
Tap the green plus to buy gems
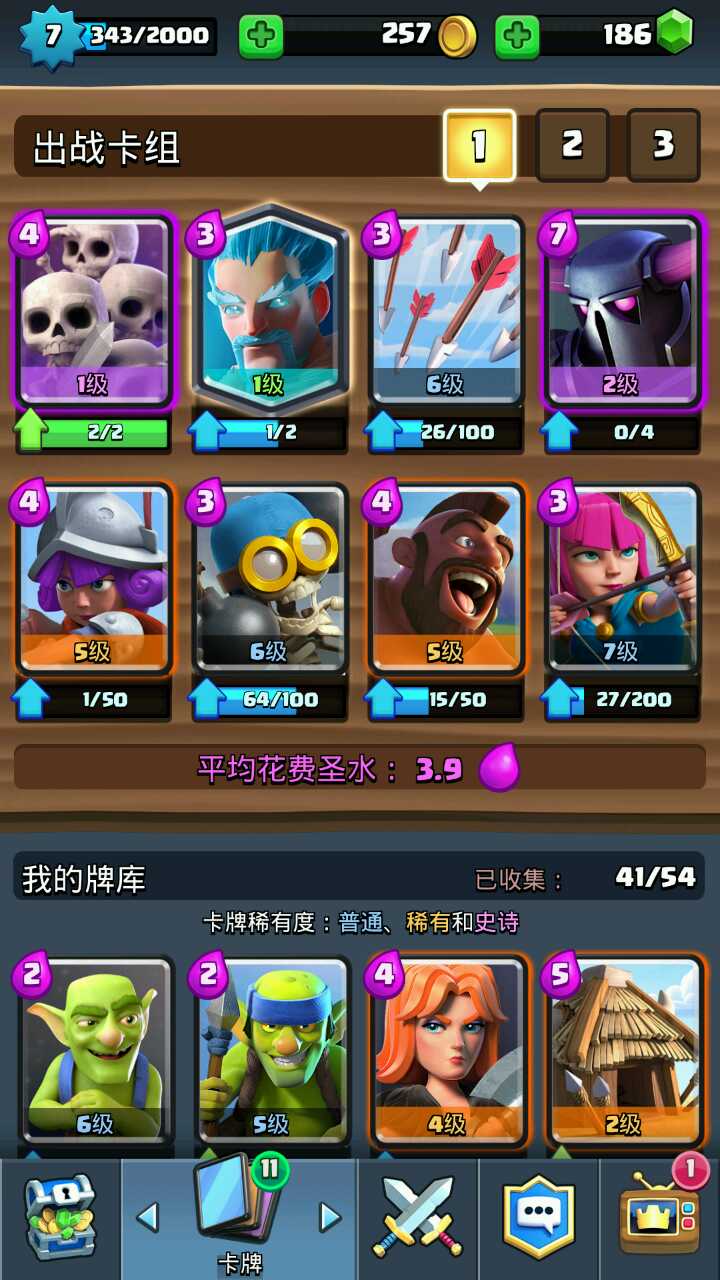[x=517, y=37]
